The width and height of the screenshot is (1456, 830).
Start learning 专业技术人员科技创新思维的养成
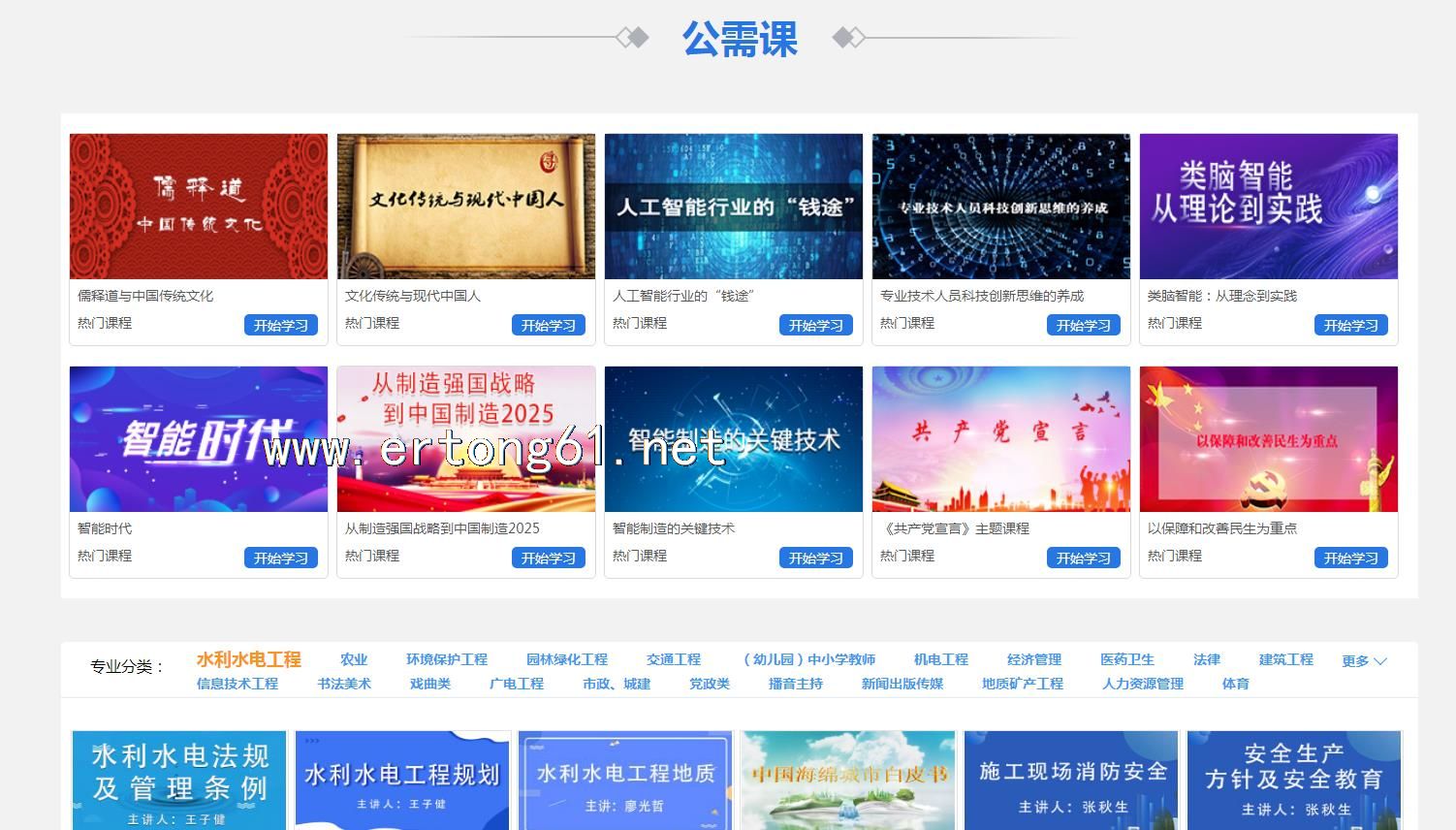(x=1083, y=326)
